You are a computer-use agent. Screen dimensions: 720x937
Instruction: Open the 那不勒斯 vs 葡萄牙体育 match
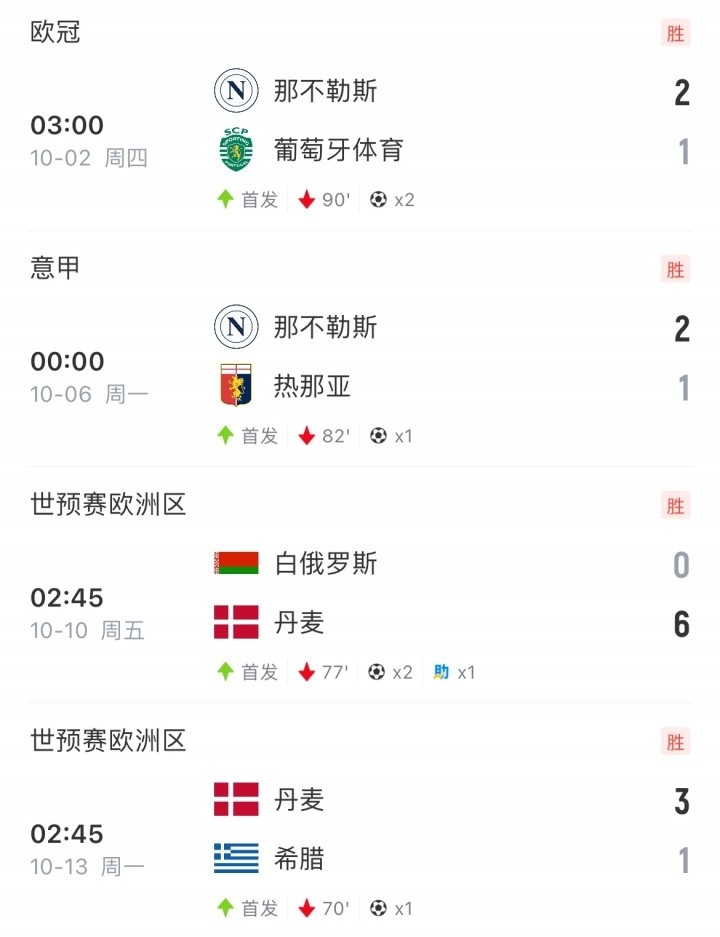pyautogui.click(x=360, y=122)
